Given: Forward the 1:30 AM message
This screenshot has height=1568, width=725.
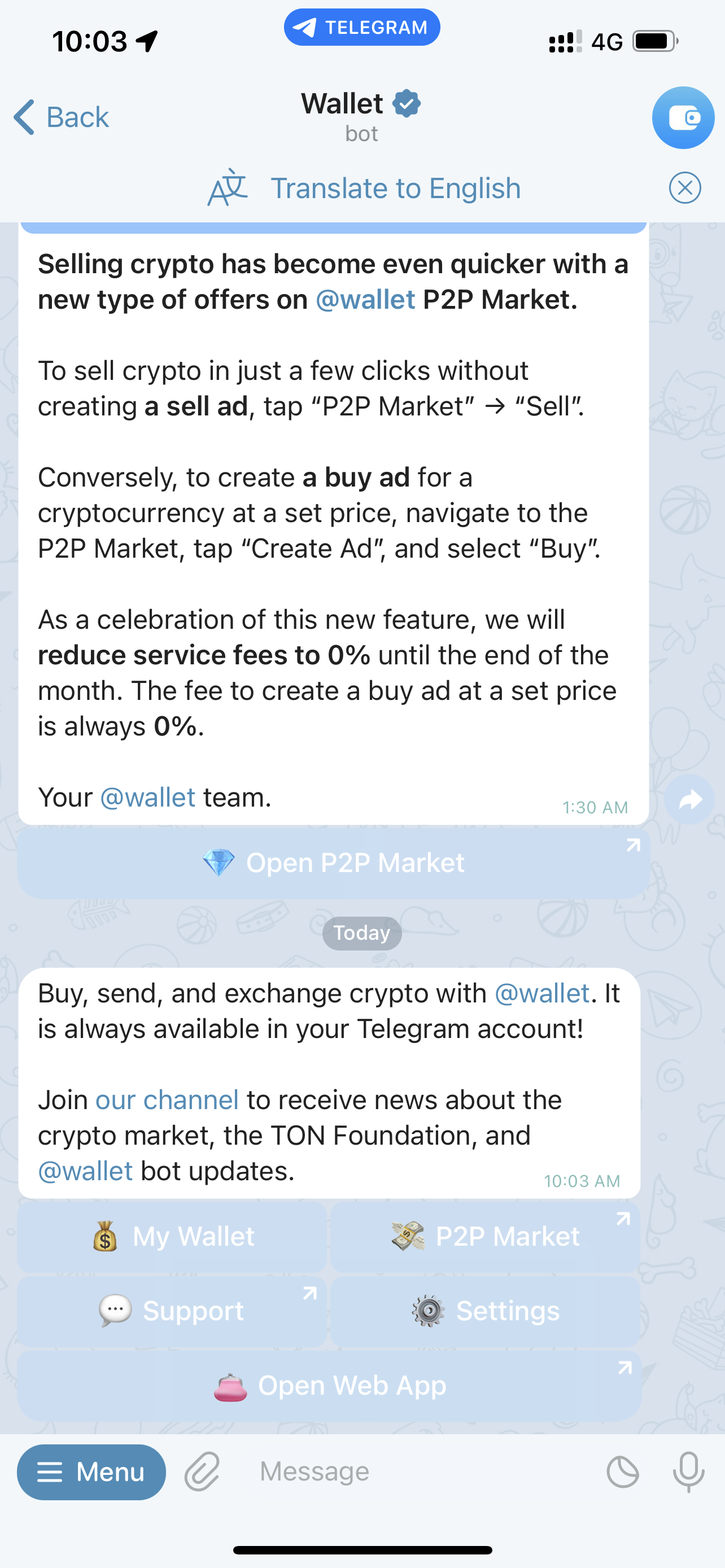Looking at the screenshot, I should 688,800.
